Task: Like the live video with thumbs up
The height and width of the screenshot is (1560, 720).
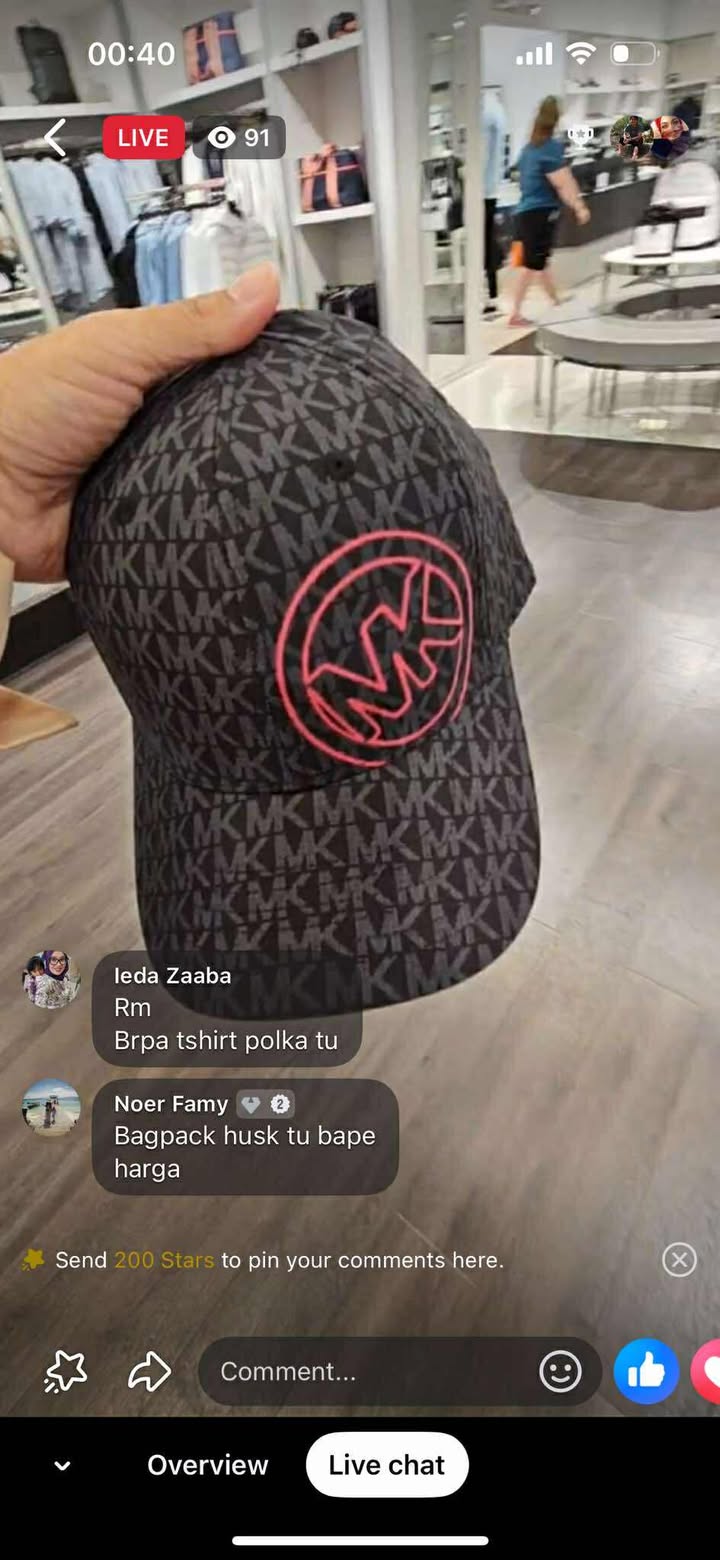Action: click(x=646, y=1372)
